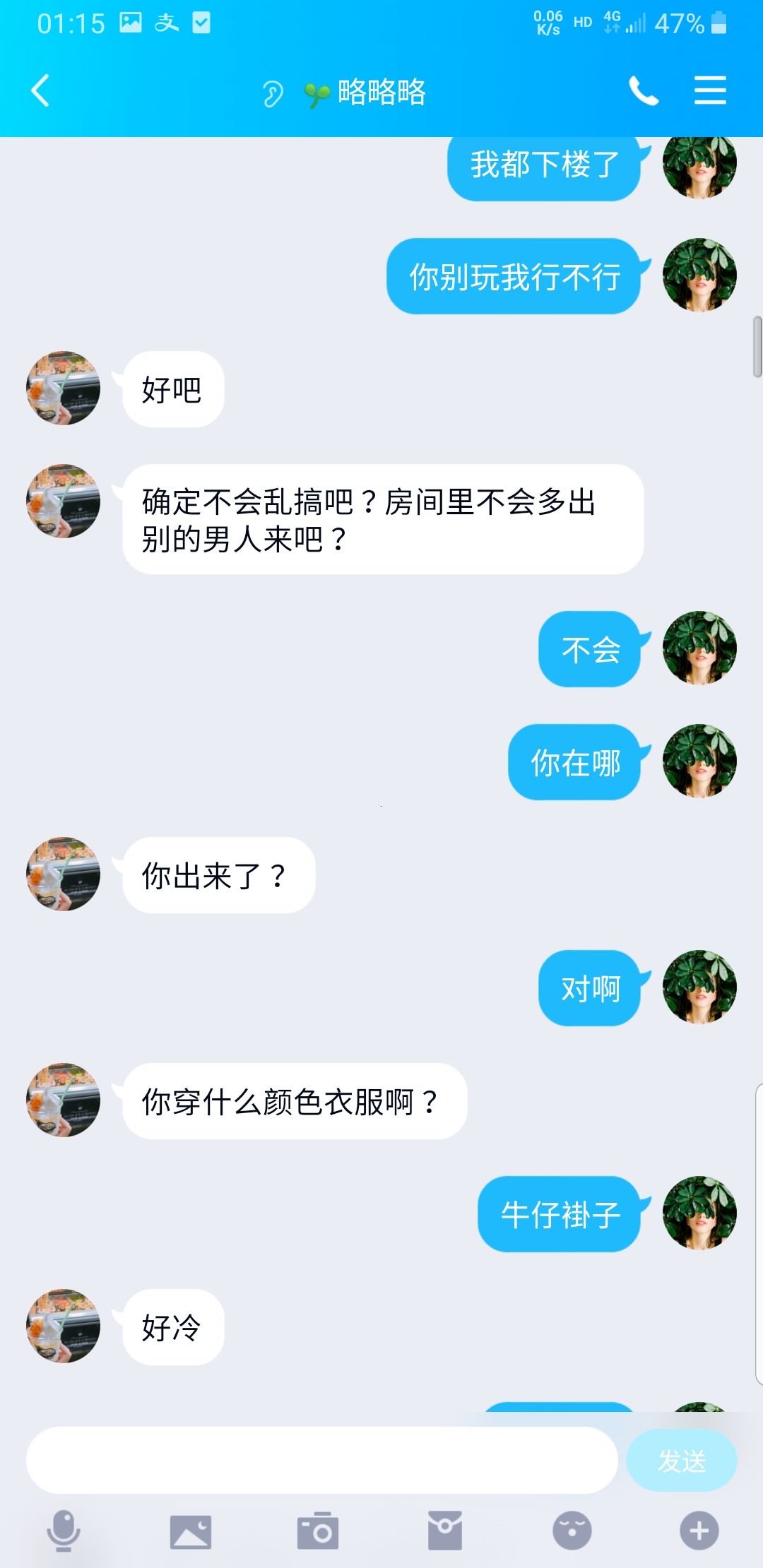Screen dimensions: 763x1568
Task: Open chat settings via the hamburger icon
Action: pos(711,90)
